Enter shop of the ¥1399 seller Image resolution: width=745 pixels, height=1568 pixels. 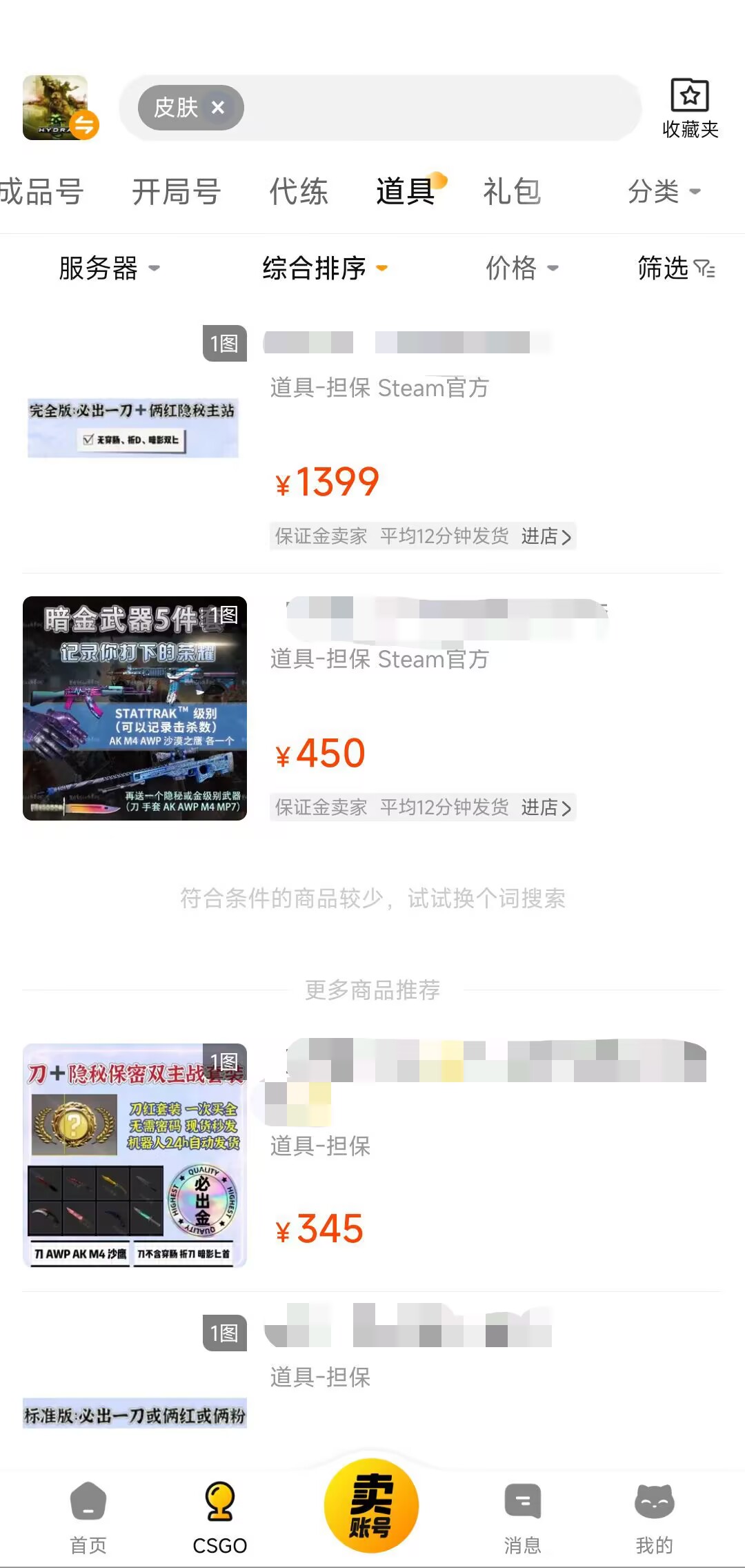pyautogui.click(x=546, y=536)
